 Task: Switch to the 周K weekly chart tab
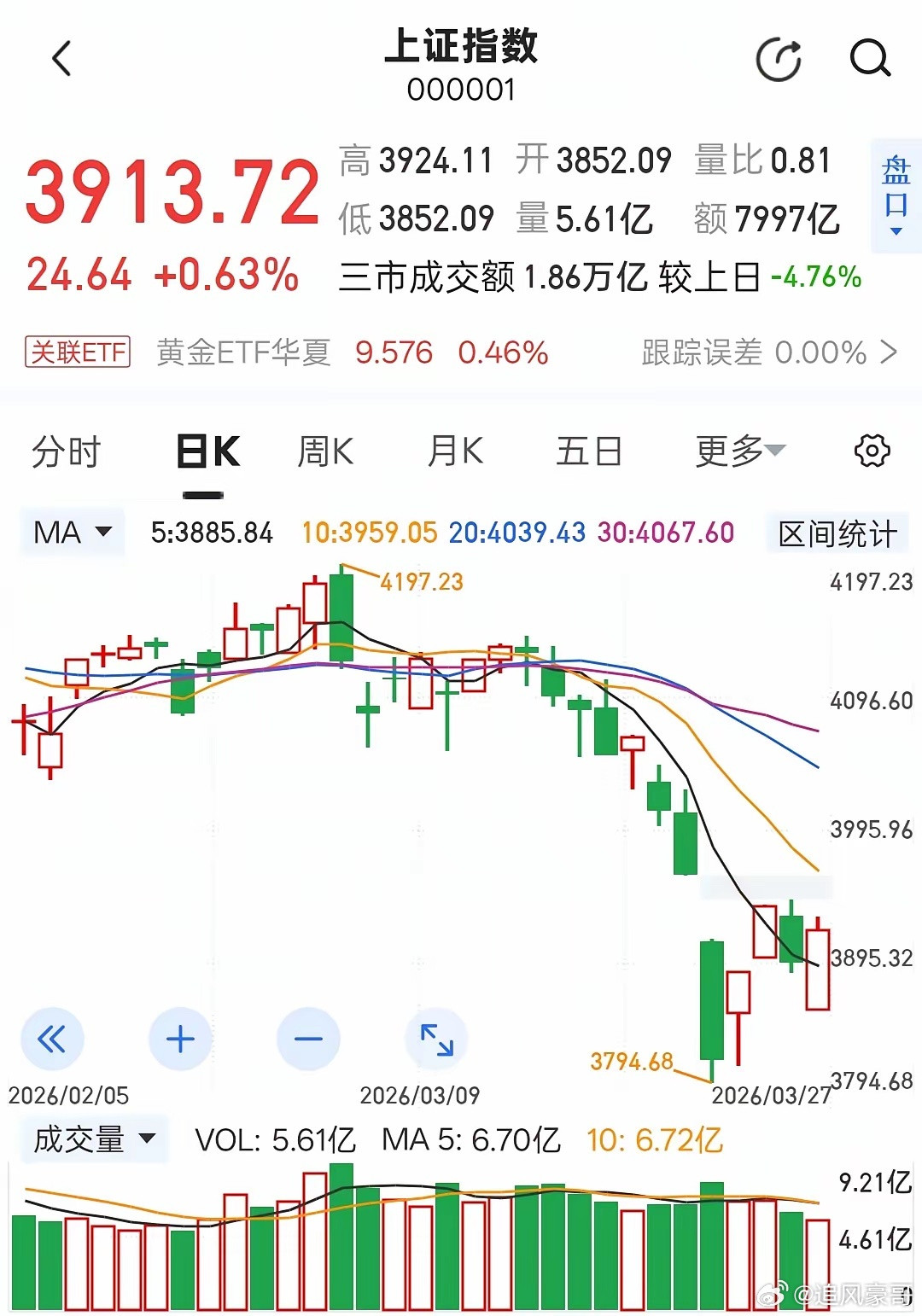[325, 451]
